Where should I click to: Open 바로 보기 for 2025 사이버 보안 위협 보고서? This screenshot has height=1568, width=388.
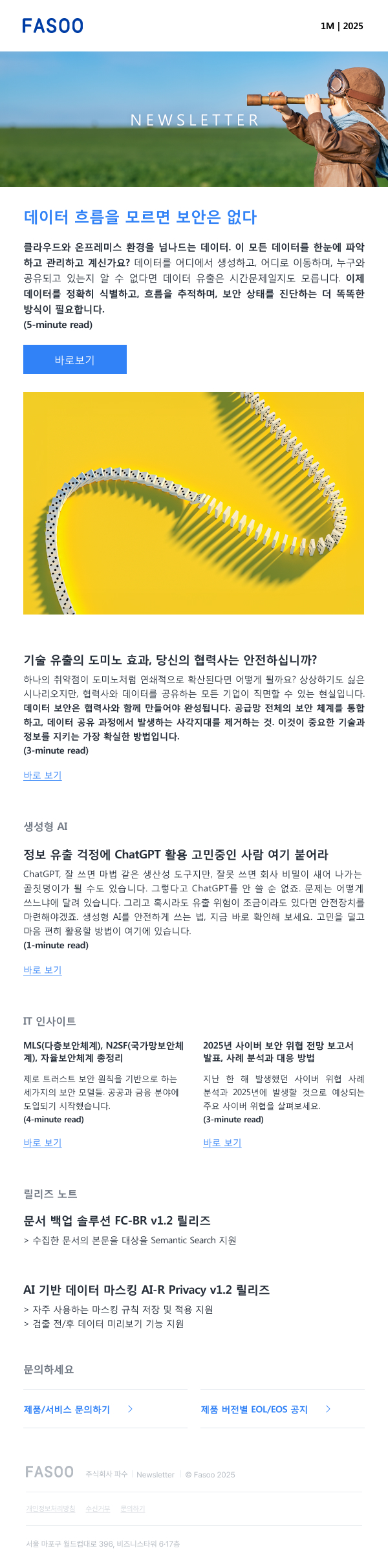point(222,1142)
